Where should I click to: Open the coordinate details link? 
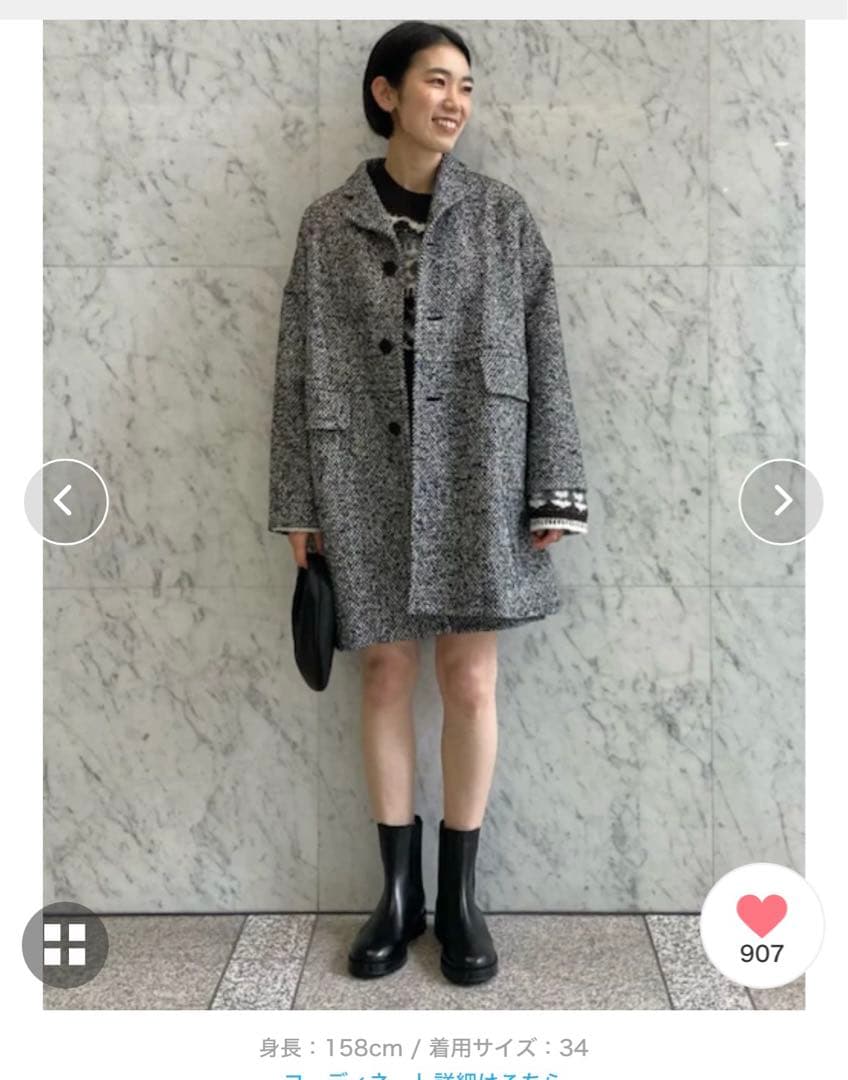pyautogui.click(x=424, y=1075)
